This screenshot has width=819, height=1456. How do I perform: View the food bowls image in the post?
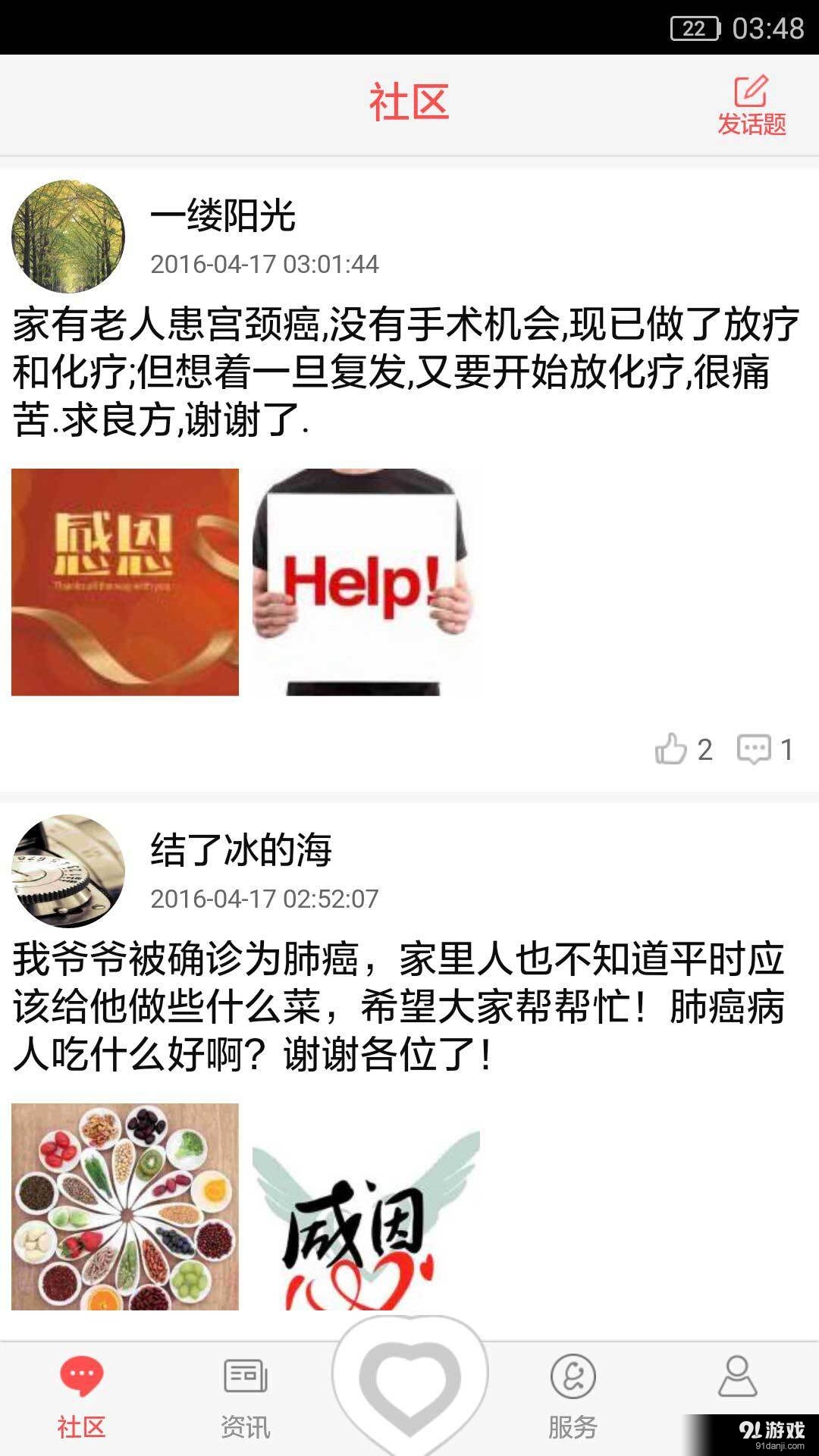125,1207
